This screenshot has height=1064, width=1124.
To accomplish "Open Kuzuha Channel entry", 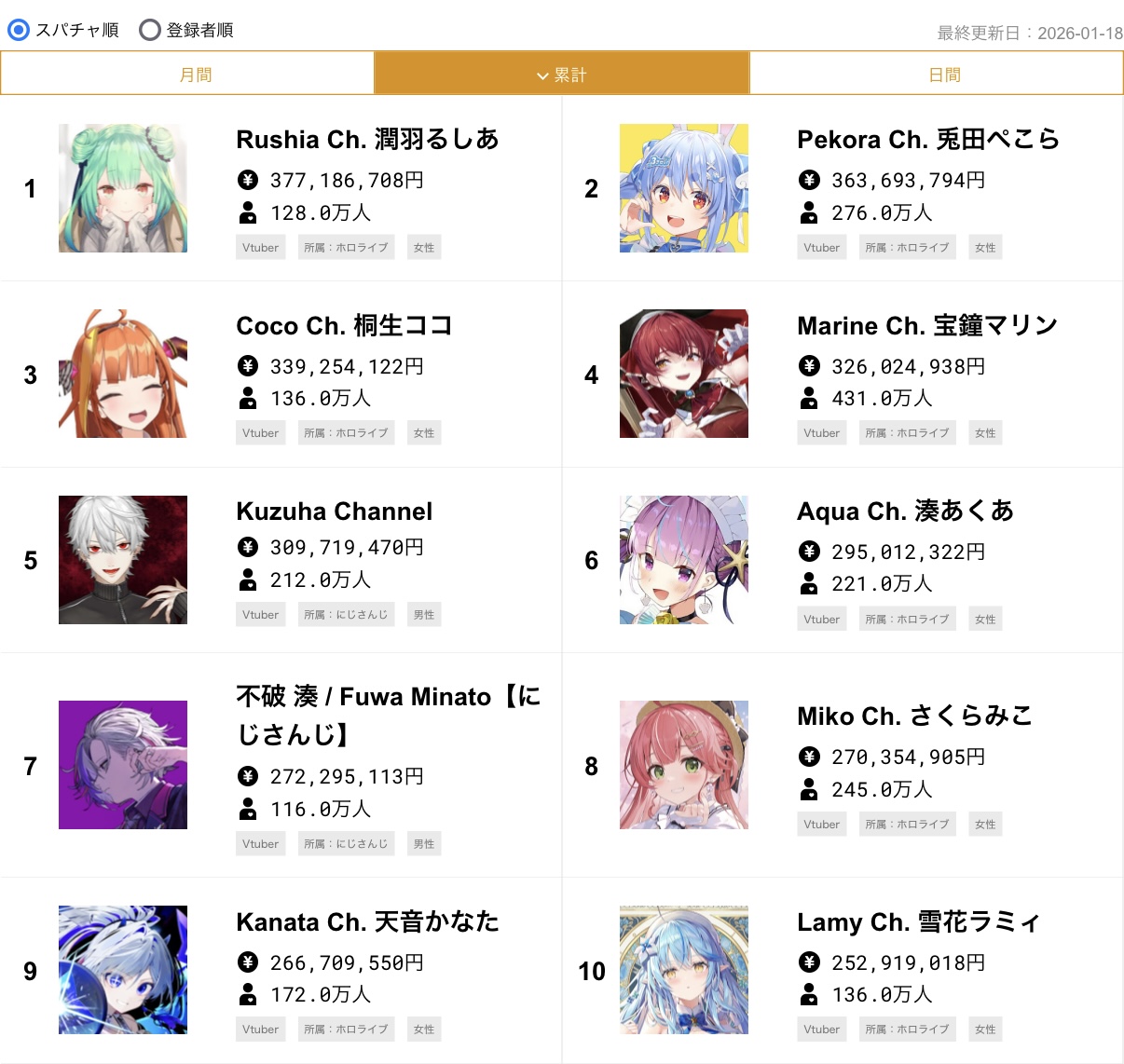I will [334, 512].
